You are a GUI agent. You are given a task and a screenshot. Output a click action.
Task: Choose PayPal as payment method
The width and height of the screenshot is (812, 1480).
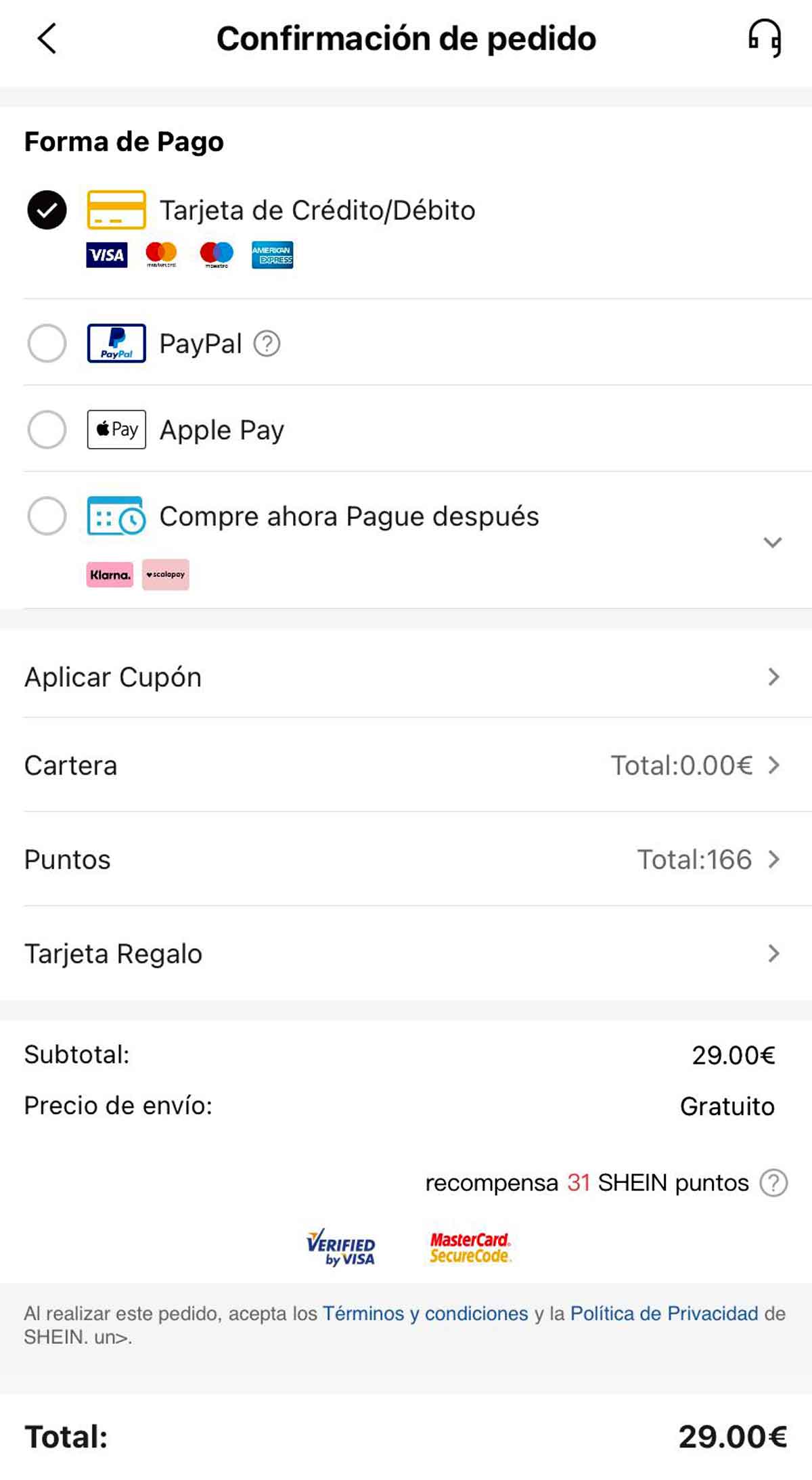click(47, 344)
